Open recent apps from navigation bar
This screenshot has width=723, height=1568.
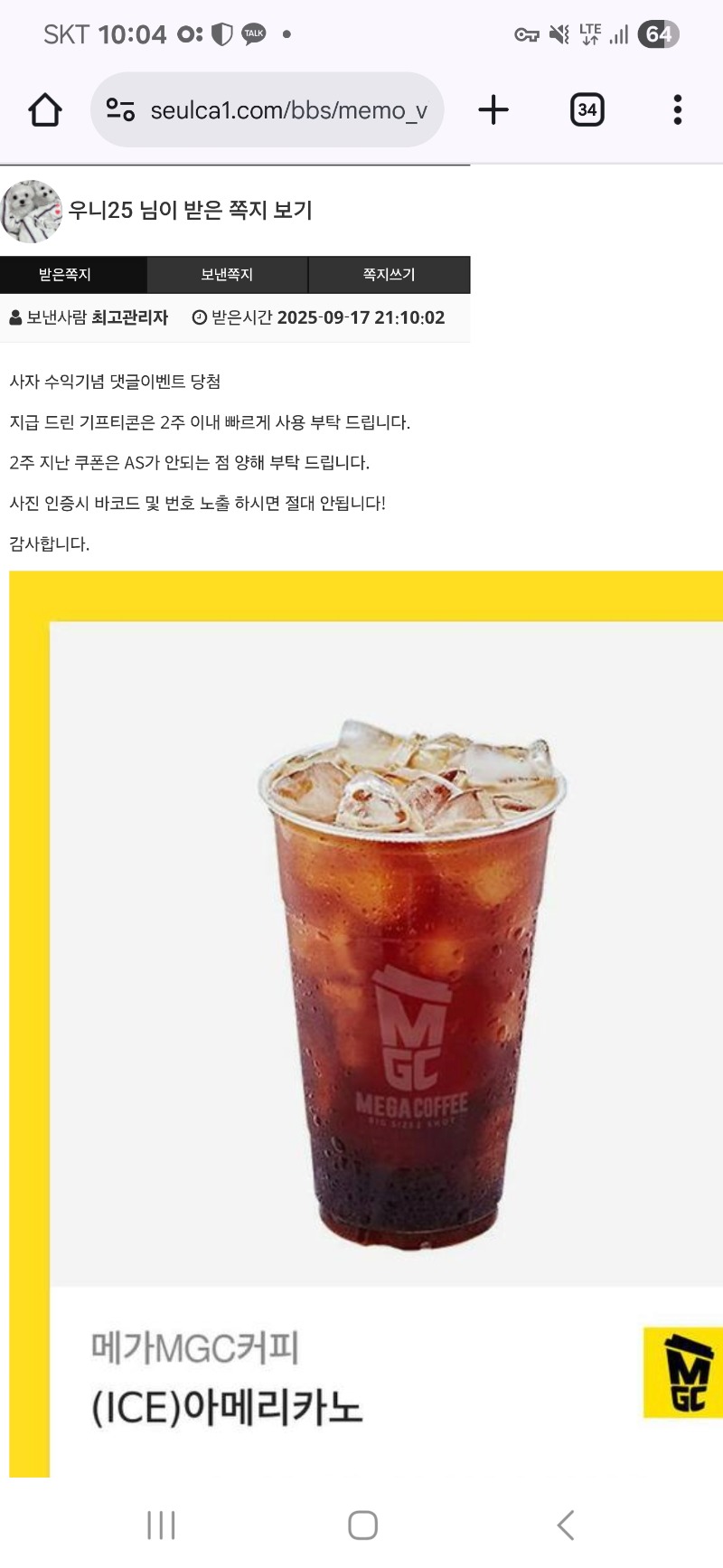click(x=161, y=1525)
